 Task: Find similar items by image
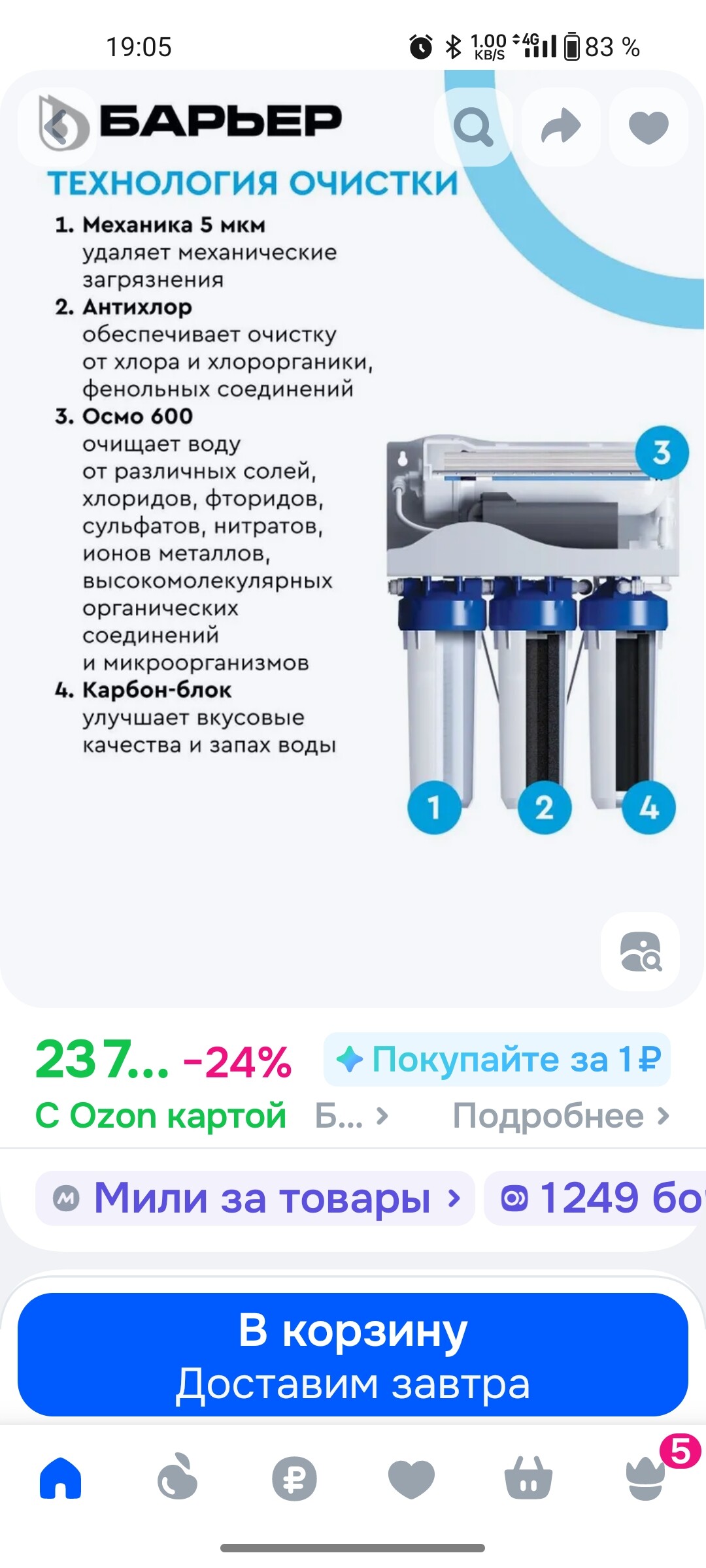pos(640,951)
